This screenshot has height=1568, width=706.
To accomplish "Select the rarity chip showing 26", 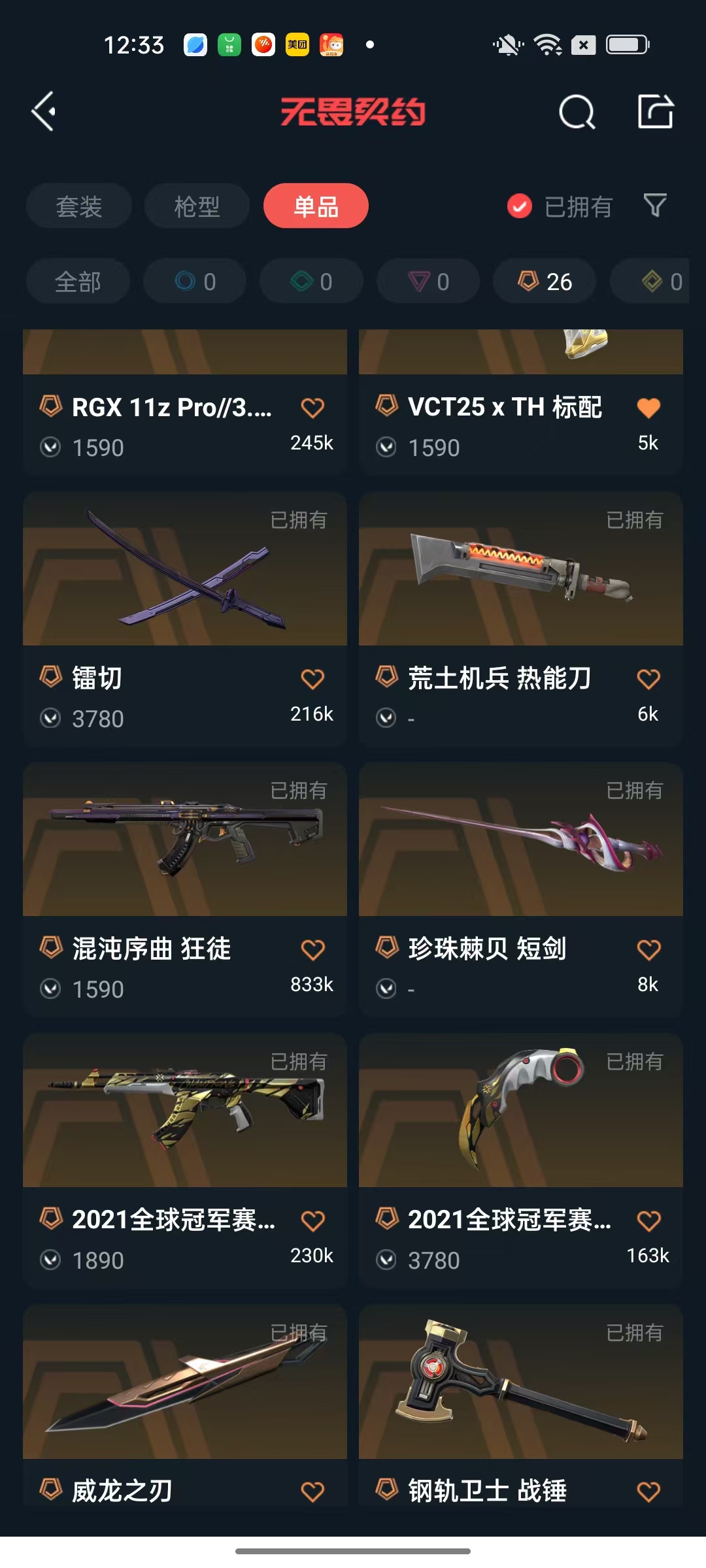I will point(545,282).
